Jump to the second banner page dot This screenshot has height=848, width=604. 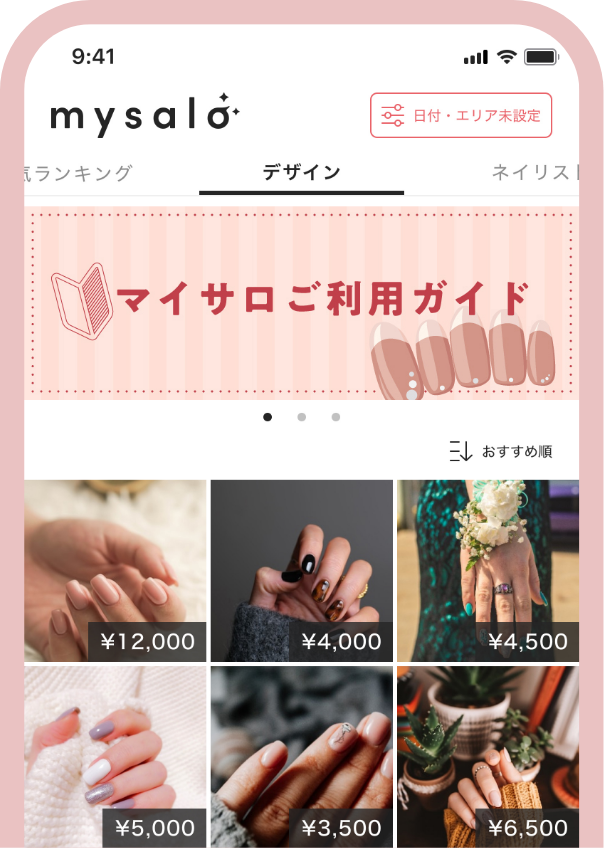[x=301, y=417]
